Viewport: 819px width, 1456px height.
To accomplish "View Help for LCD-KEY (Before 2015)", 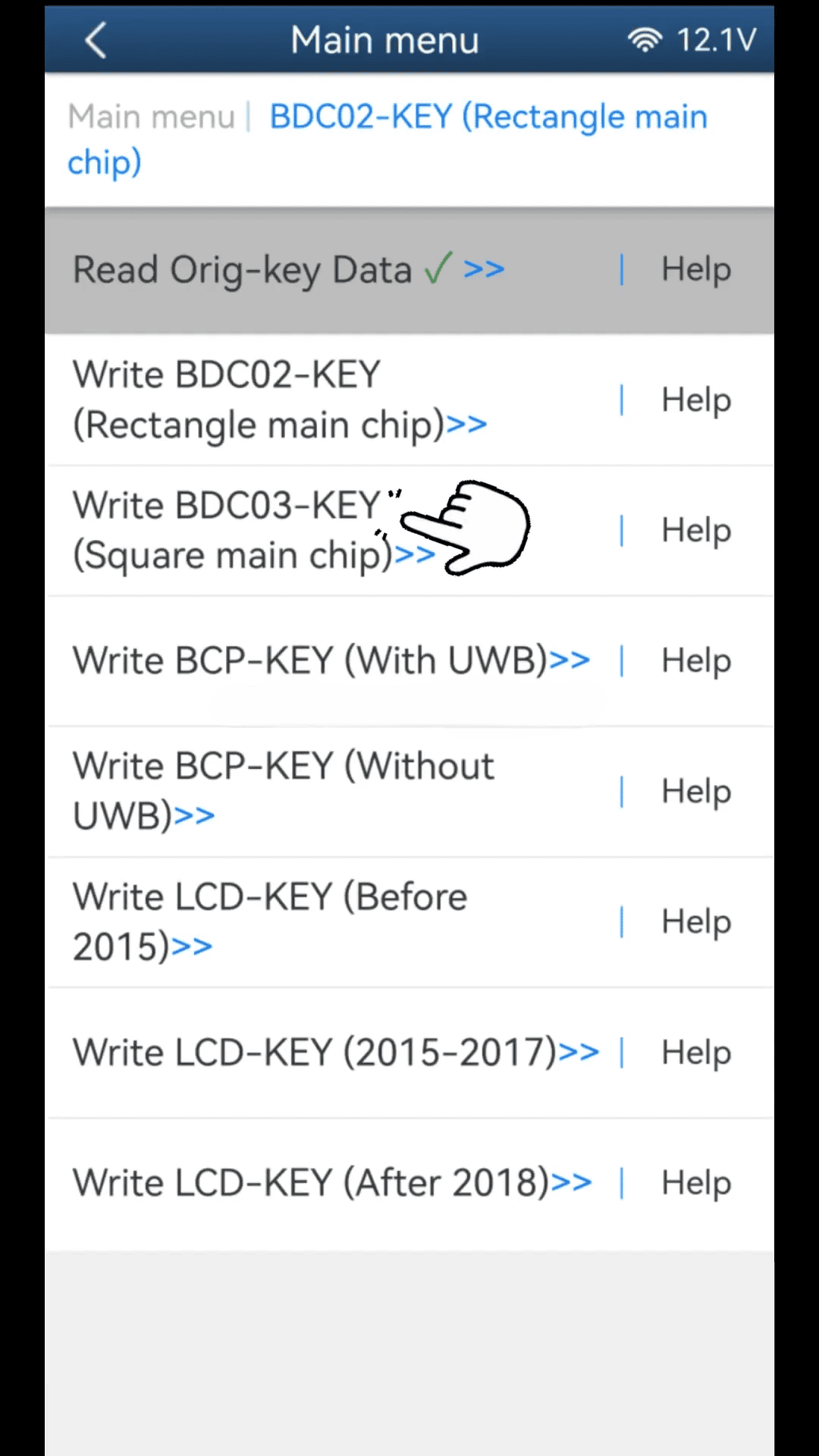I will [x=695, y=921].
